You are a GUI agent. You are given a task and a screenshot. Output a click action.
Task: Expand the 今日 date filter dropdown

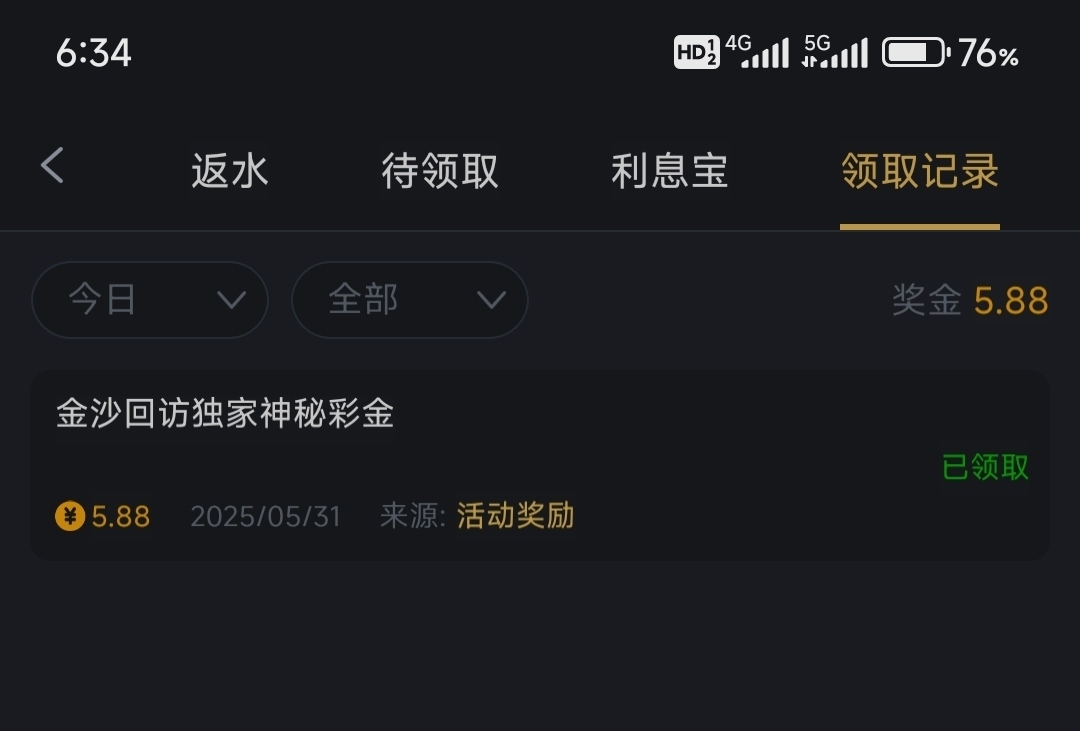(x=150, y=300)
